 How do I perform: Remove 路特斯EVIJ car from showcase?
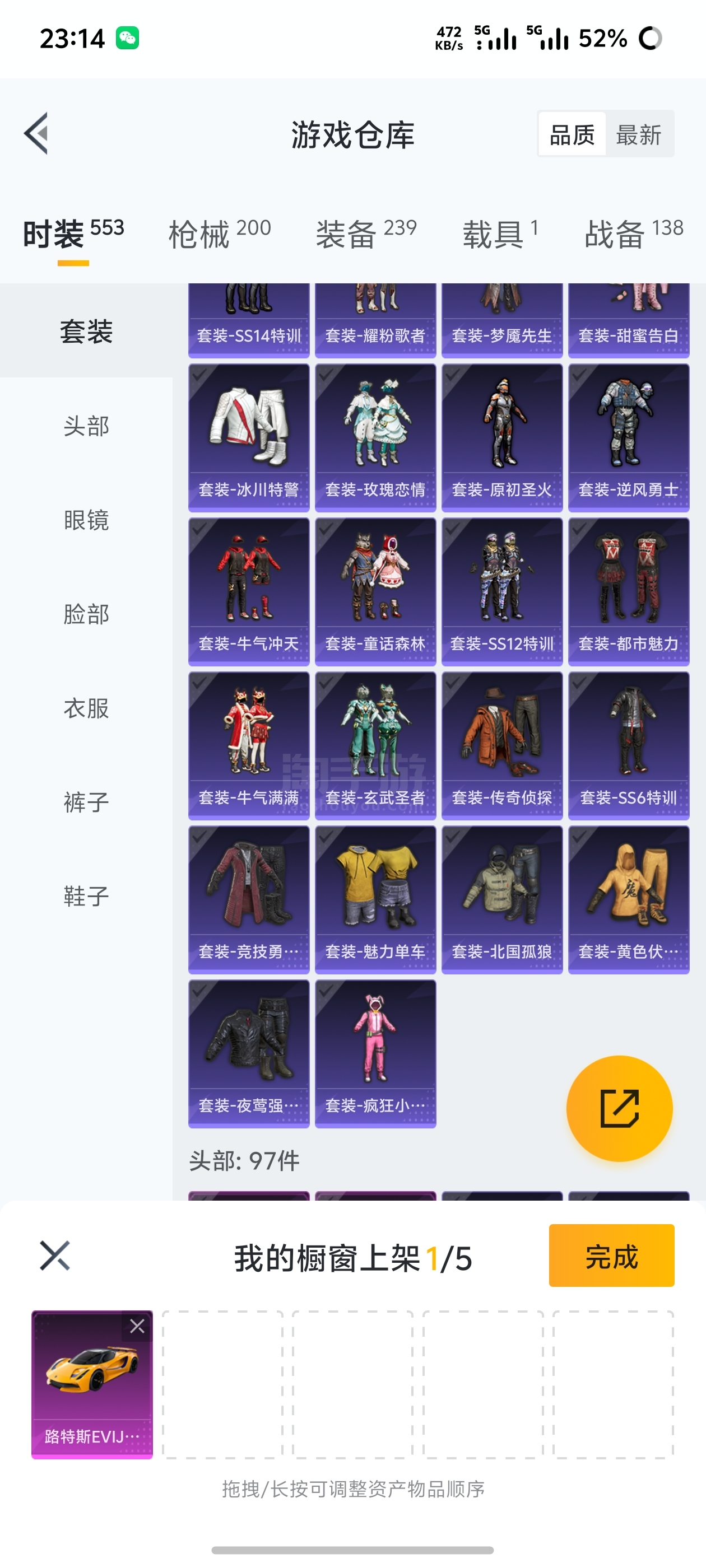[137, 1326]
